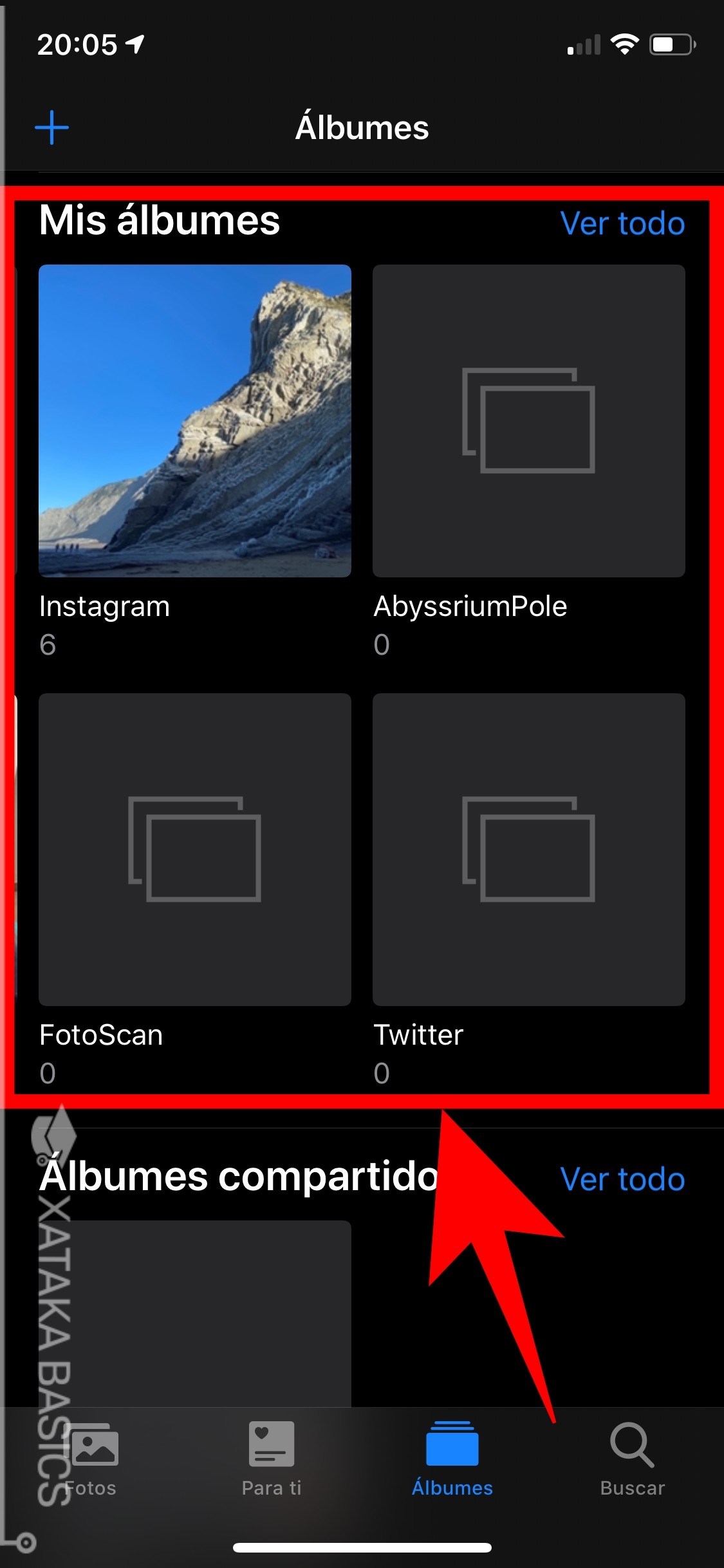Image resolution: width=724 pixels, height=1568 pixels.
Task: Select the Álbumes tab
Action: point(452,1460)
